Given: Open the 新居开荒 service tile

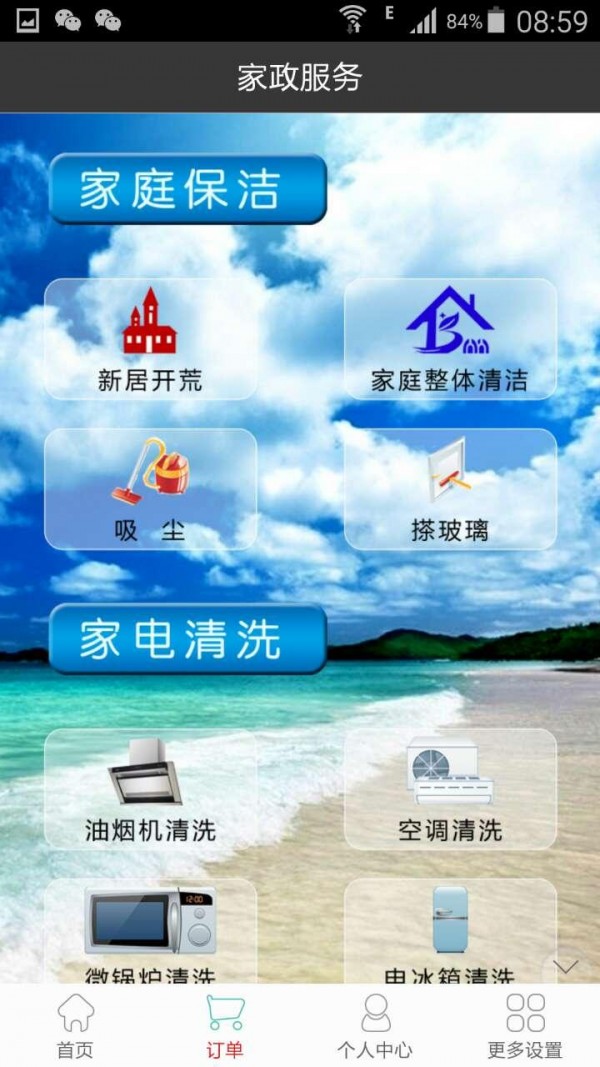Looking at the screenshot, I should 150,339.
